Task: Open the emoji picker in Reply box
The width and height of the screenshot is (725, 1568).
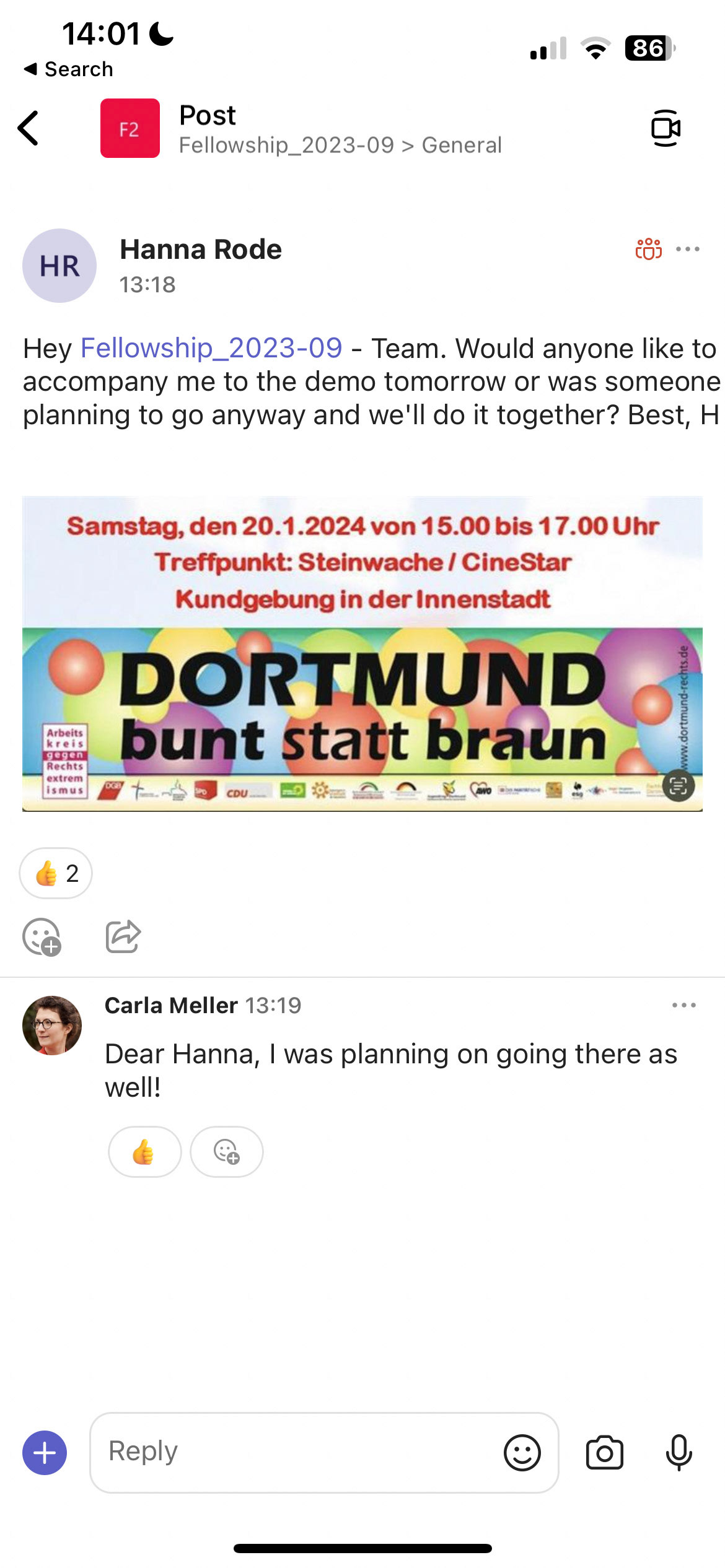Action: coord(522,1452)
